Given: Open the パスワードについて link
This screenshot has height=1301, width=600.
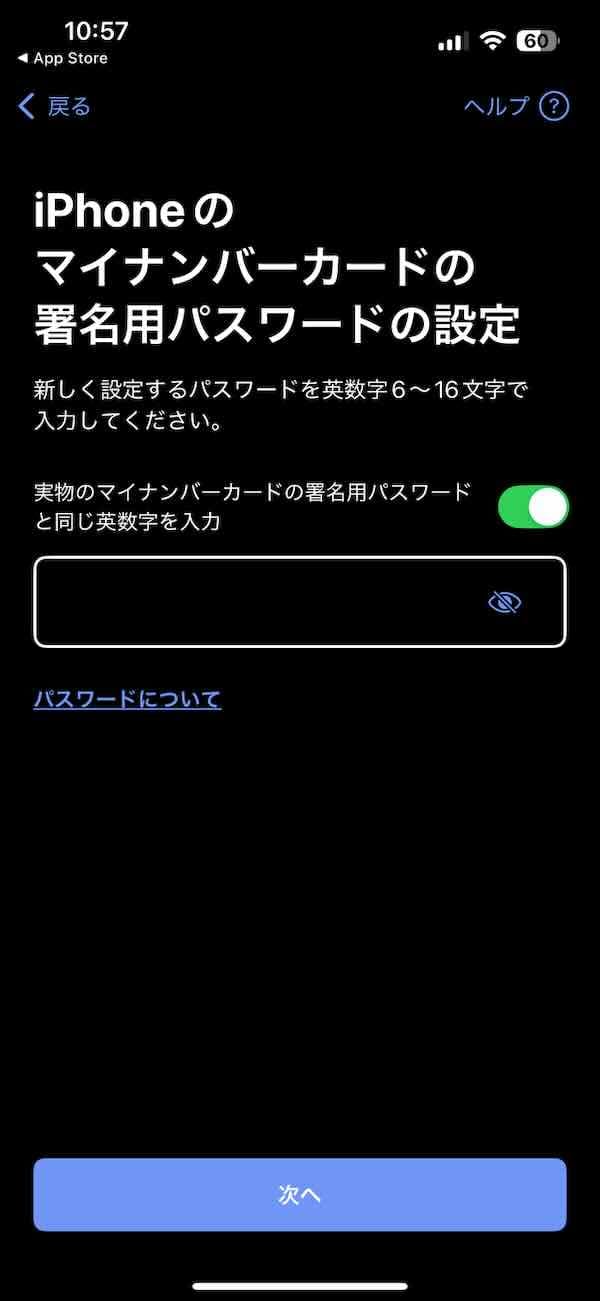Looking at the screenshot, I should (128, 699).
